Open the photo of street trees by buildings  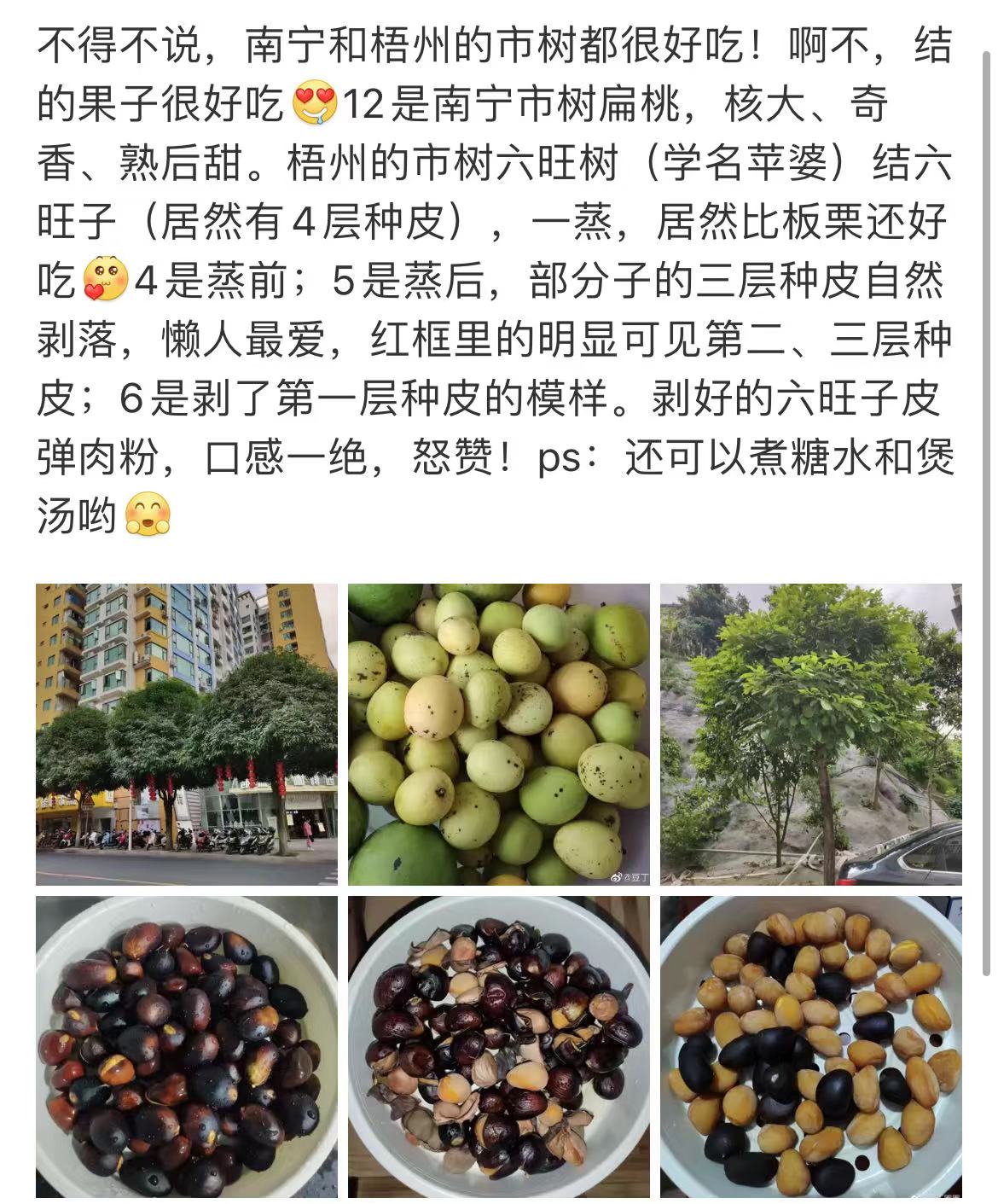pyautogui.click(x=186, y=734)
